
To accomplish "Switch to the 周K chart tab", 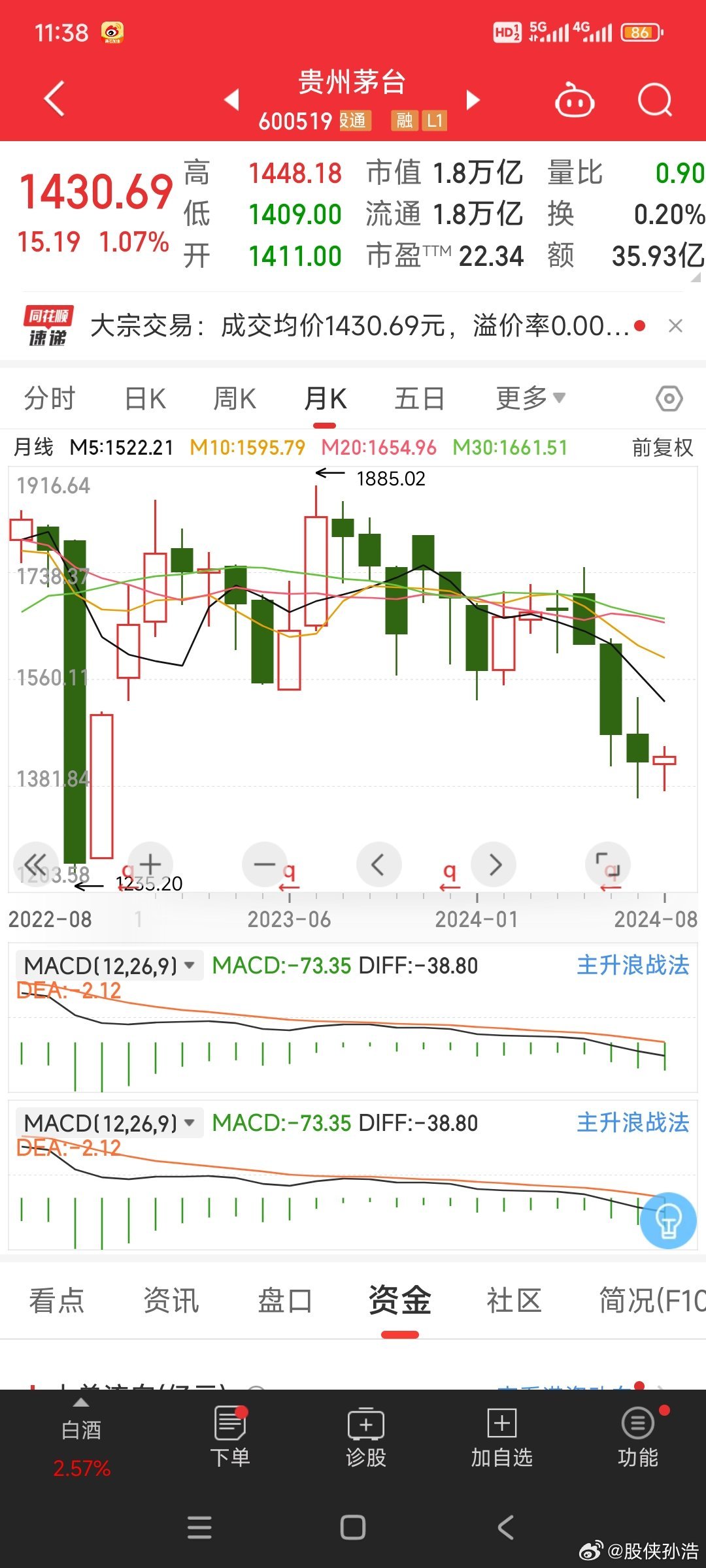I will click(x=235, y=399).
